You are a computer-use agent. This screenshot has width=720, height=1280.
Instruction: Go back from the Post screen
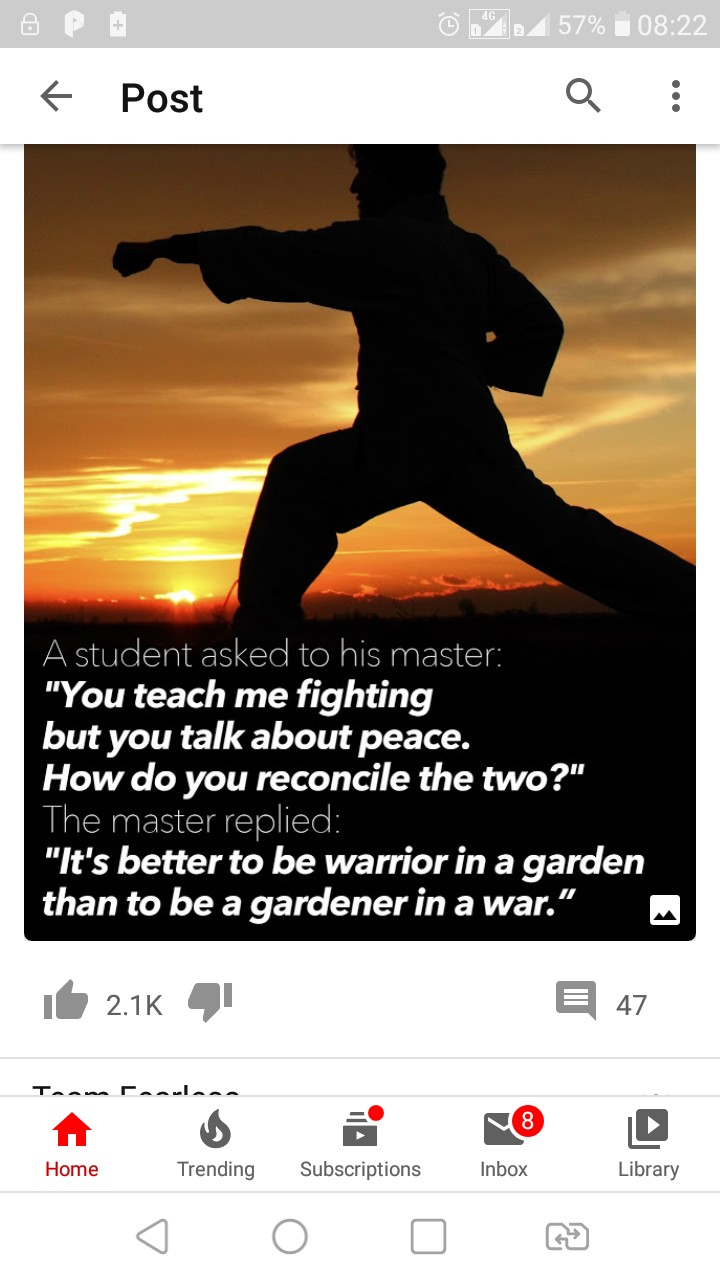tap(56, 97)
